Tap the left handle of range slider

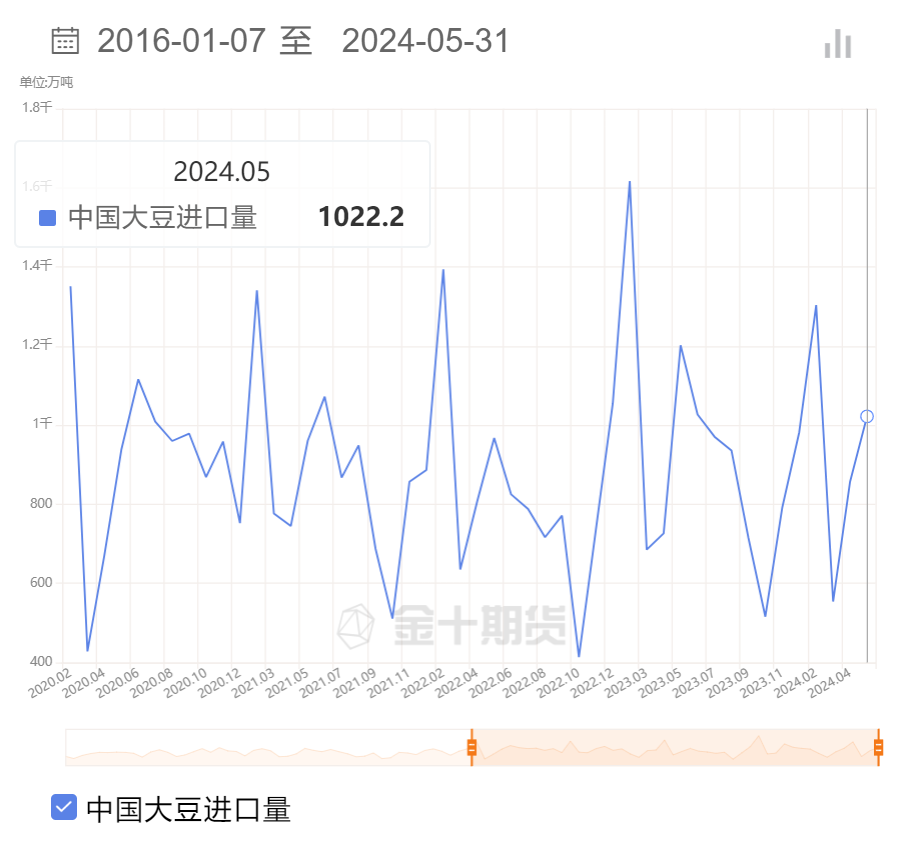[471, 747]
